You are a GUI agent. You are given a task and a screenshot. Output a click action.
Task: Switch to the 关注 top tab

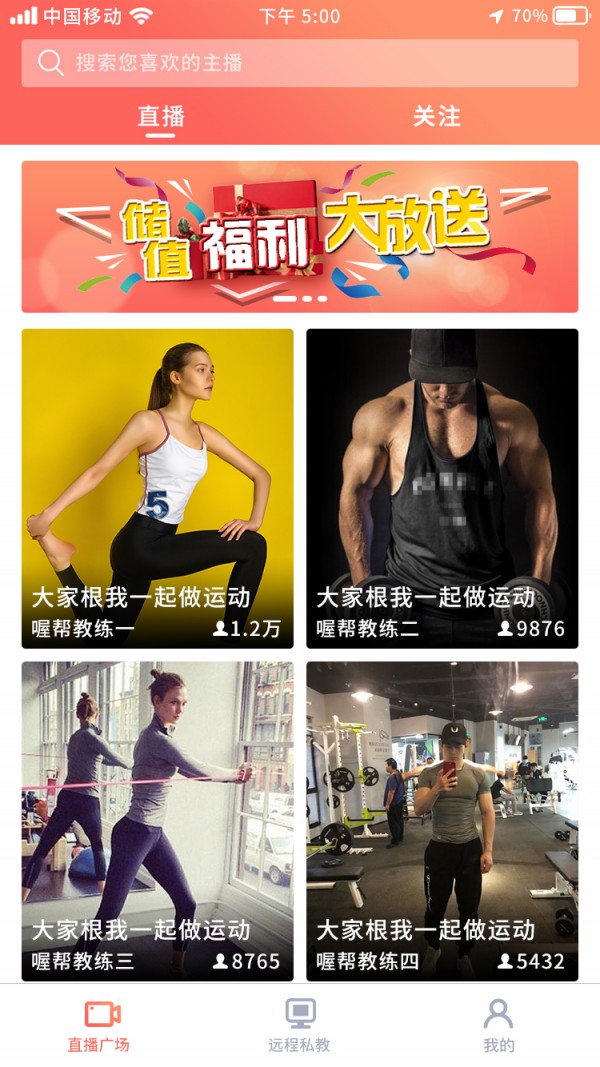(x=437, y=116)
